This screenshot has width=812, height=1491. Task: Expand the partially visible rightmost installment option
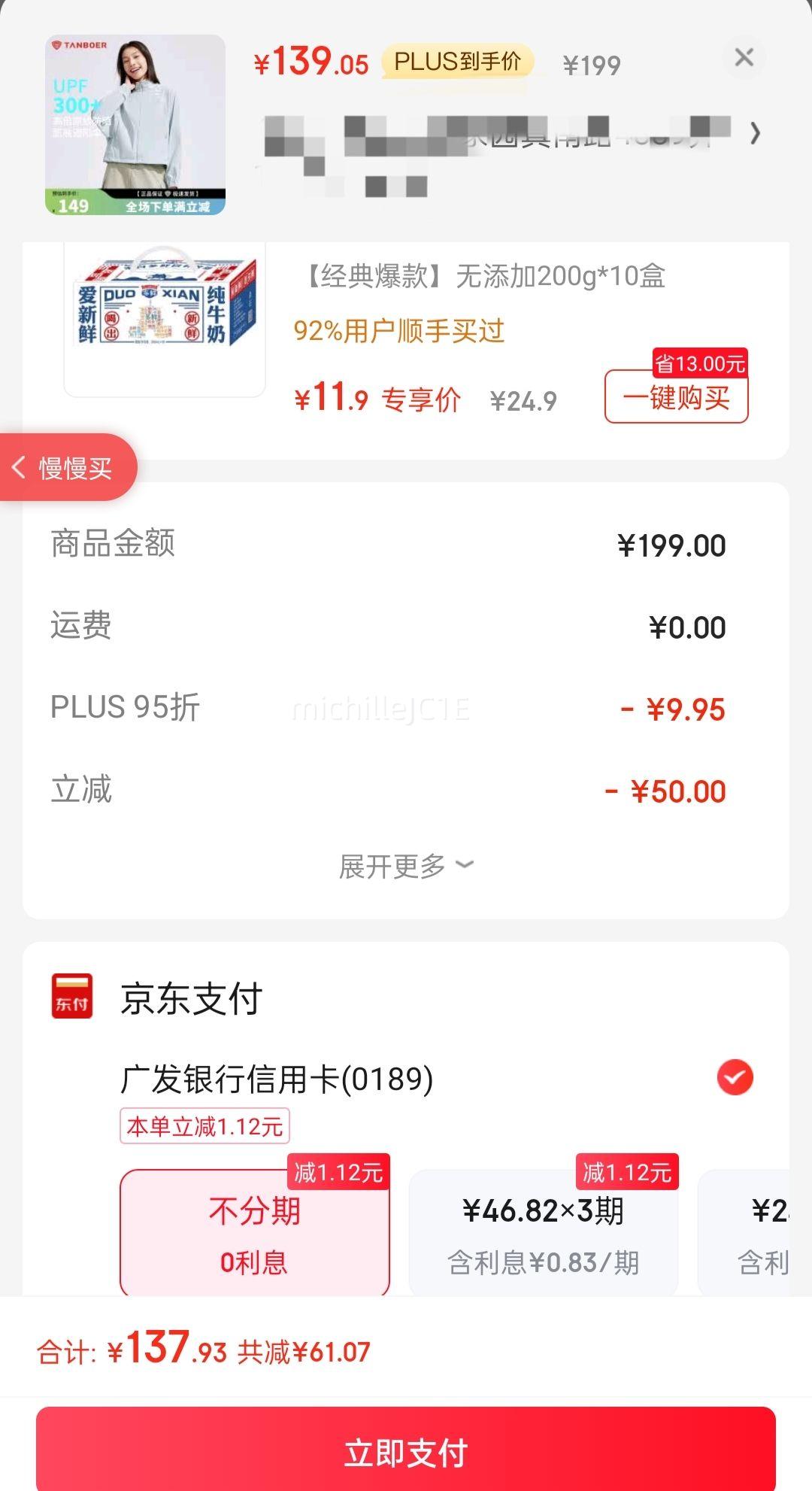(767, 1232)
